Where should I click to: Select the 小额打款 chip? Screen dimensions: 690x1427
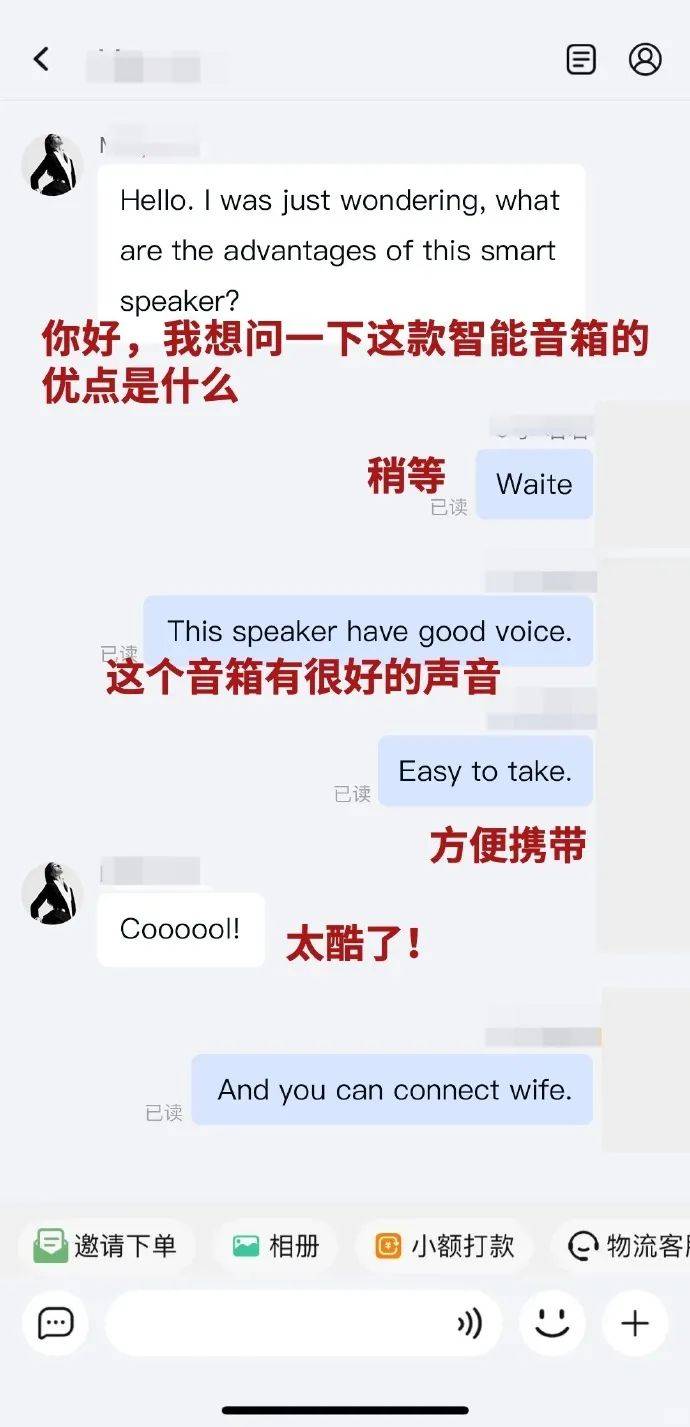[444, 1245]
